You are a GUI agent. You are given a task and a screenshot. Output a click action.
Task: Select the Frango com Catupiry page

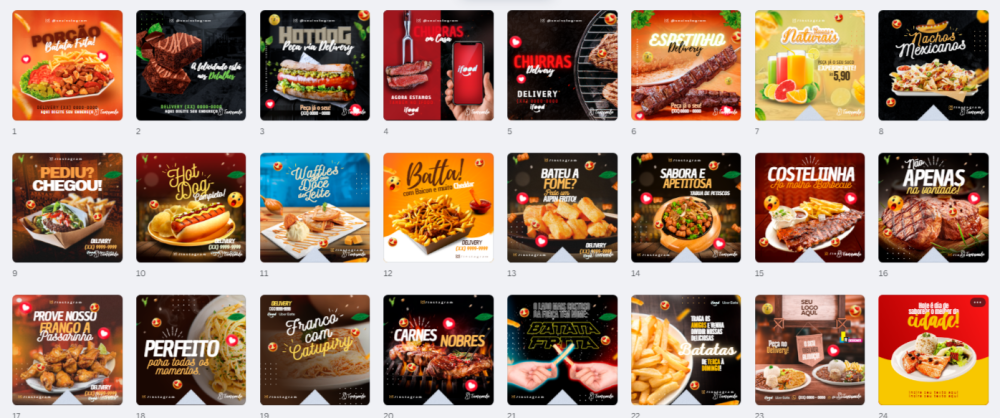314,350
